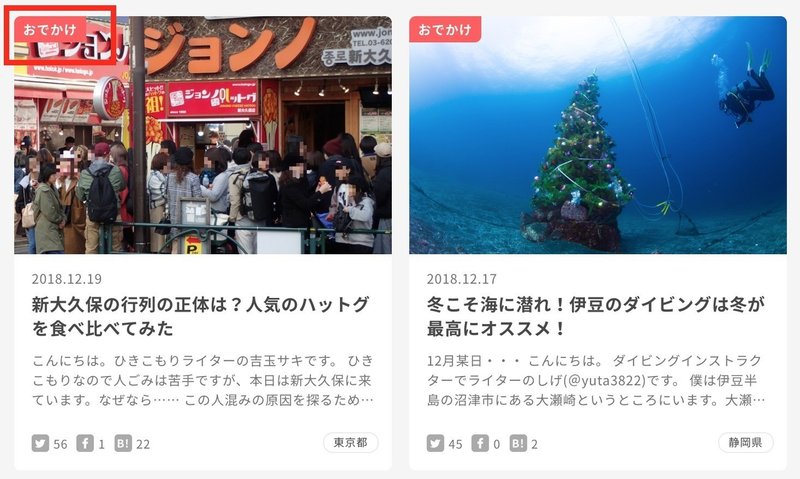The width and height of the screenshot is (800, 479).
Task: Tap the おでかけ tag on the diving article
Action: pyautogui.click(x=445, y=30)
